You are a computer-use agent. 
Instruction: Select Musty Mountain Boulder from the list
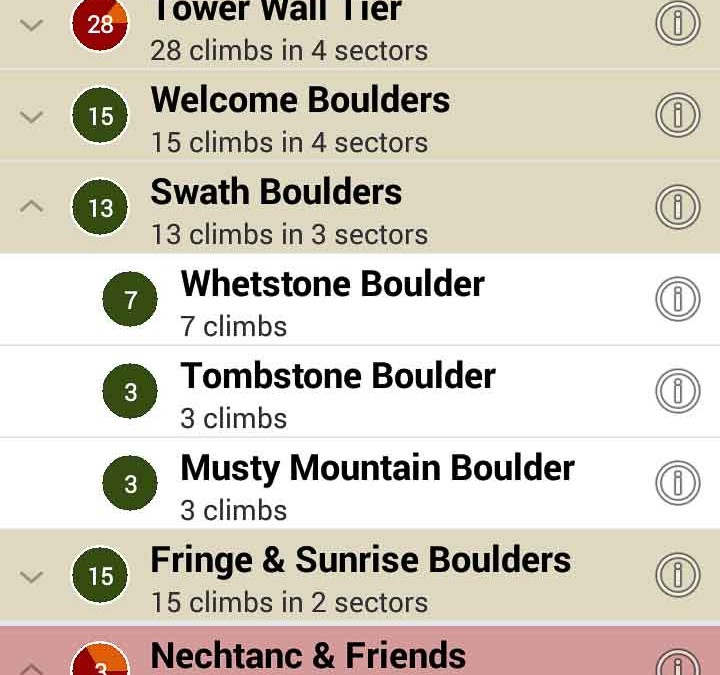377,484
